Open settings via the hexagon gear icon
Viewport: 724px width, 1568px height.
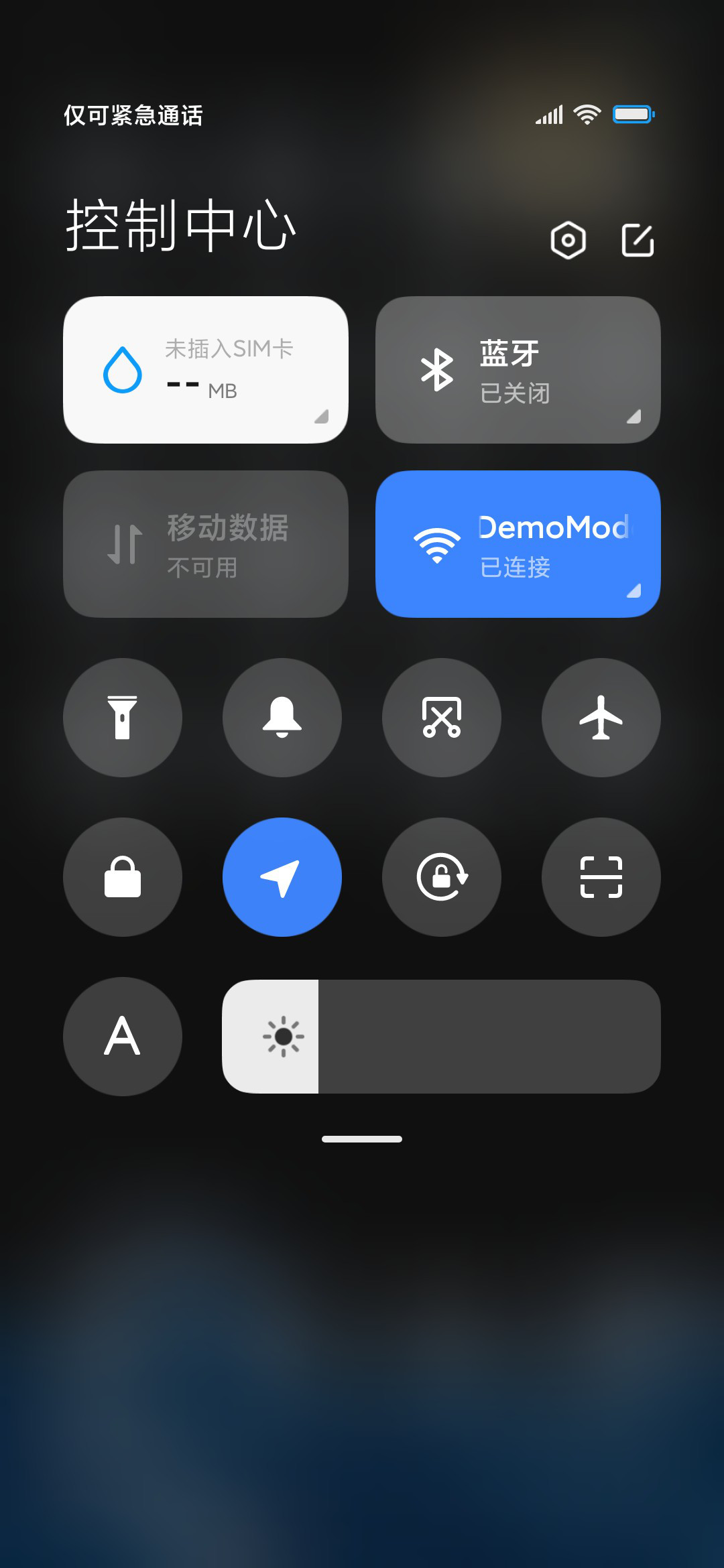point(568,240)
